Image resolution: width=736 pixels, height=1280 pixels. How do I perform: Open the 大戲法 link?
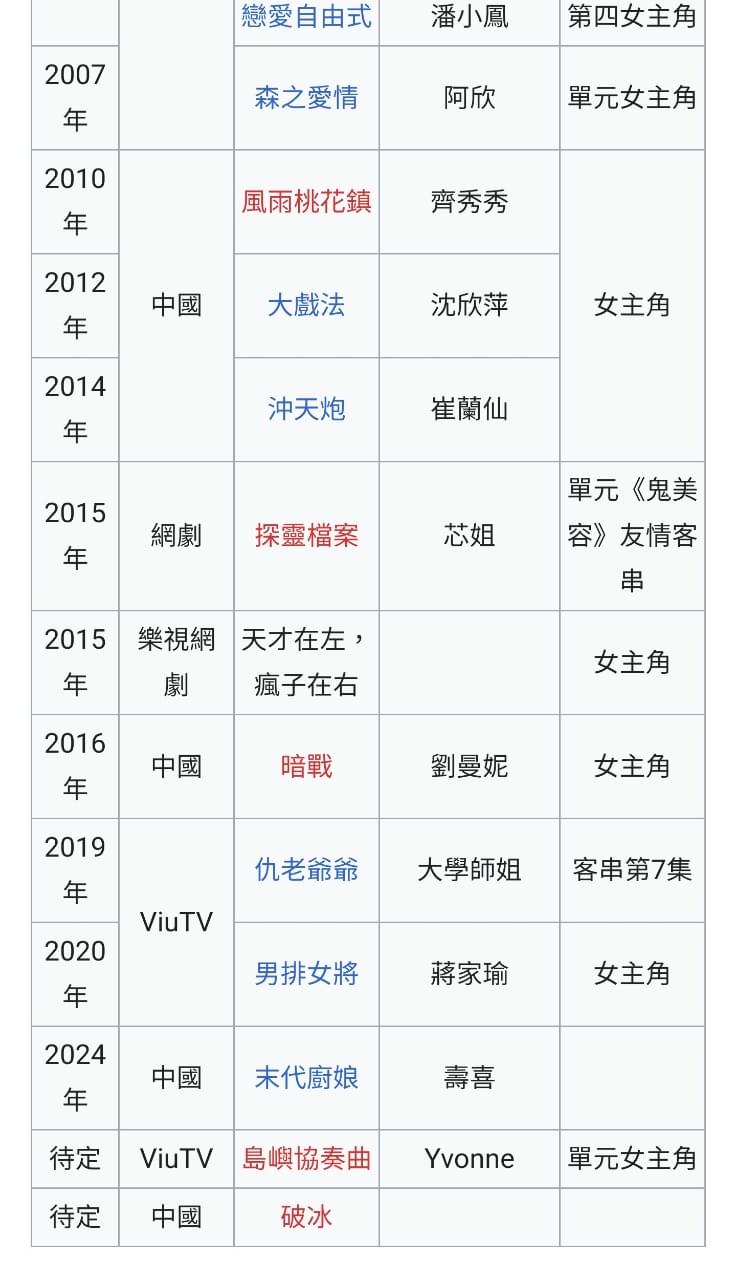click(306, 306)
